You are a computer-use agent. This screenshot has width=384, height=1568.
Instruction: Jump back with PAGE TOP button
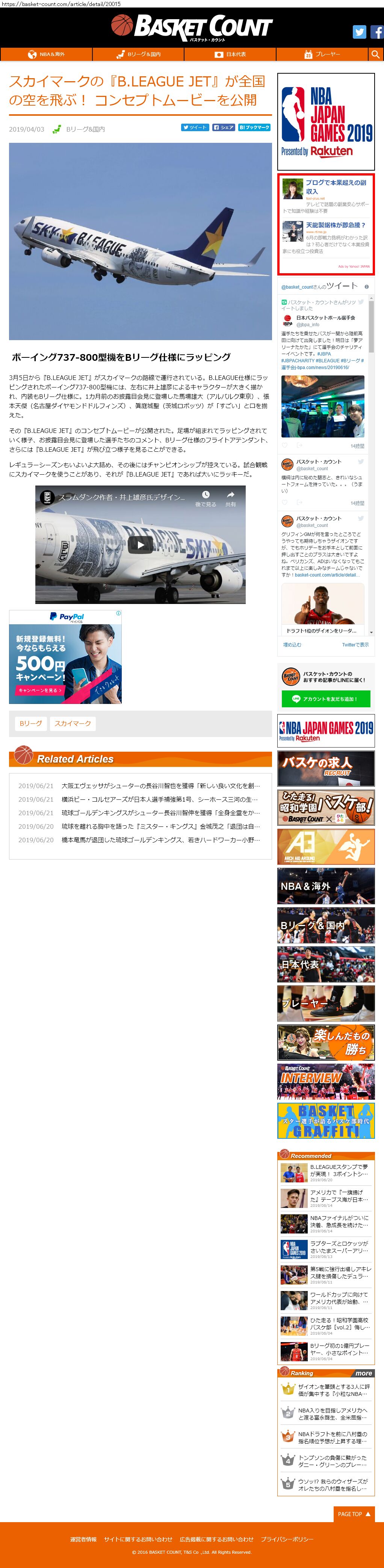tap(354, 1513)
